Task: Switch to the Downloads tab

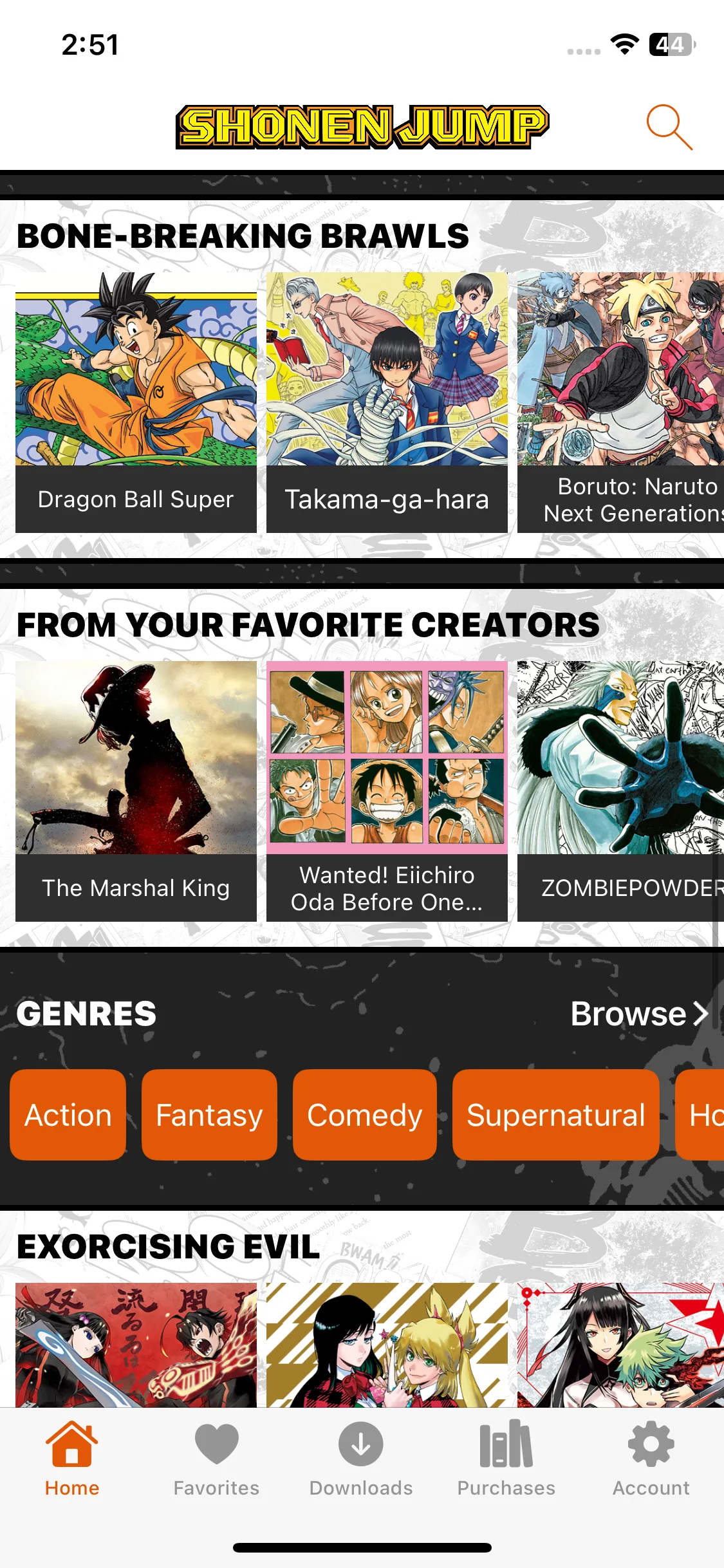Action: point(361,1459)
